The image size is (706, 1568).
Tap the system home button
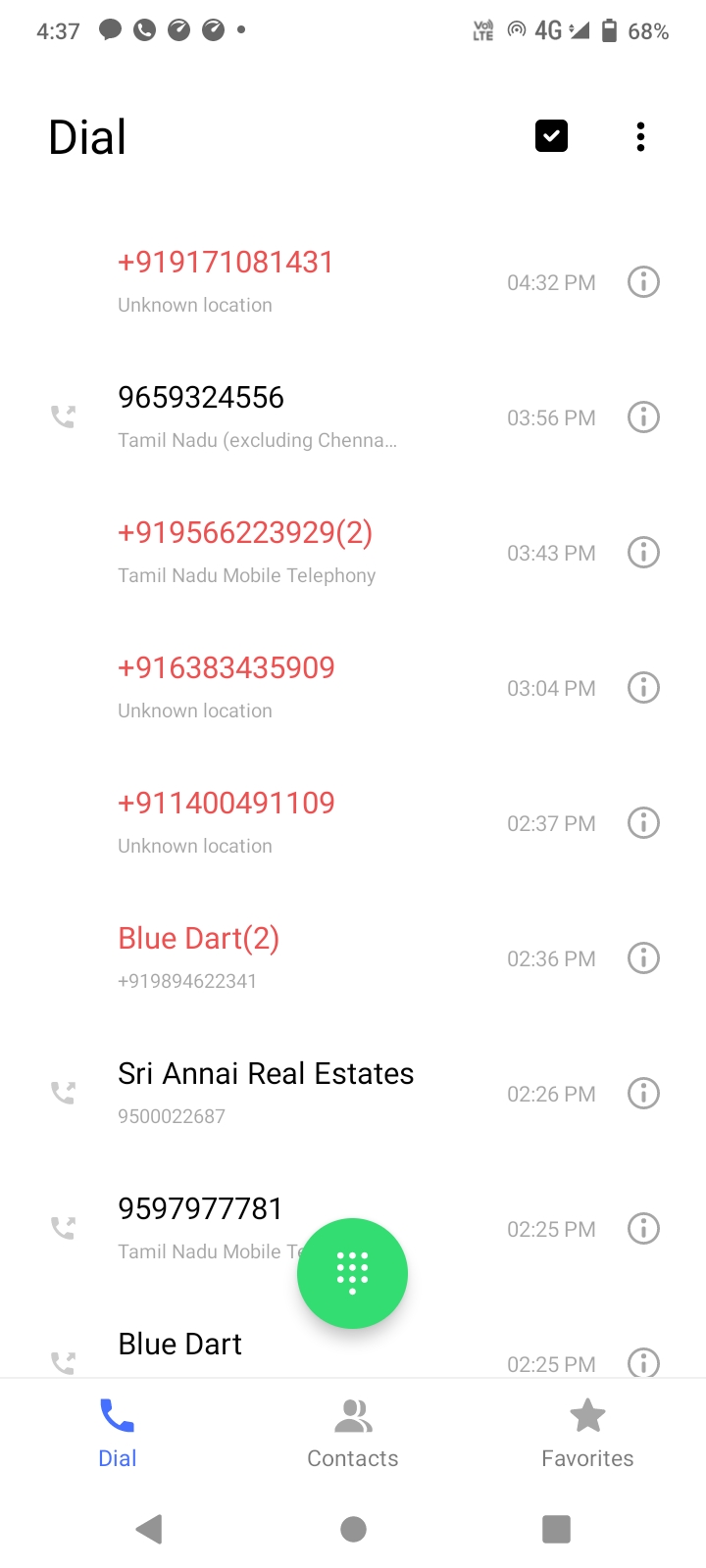click(x=353, y=1529)
